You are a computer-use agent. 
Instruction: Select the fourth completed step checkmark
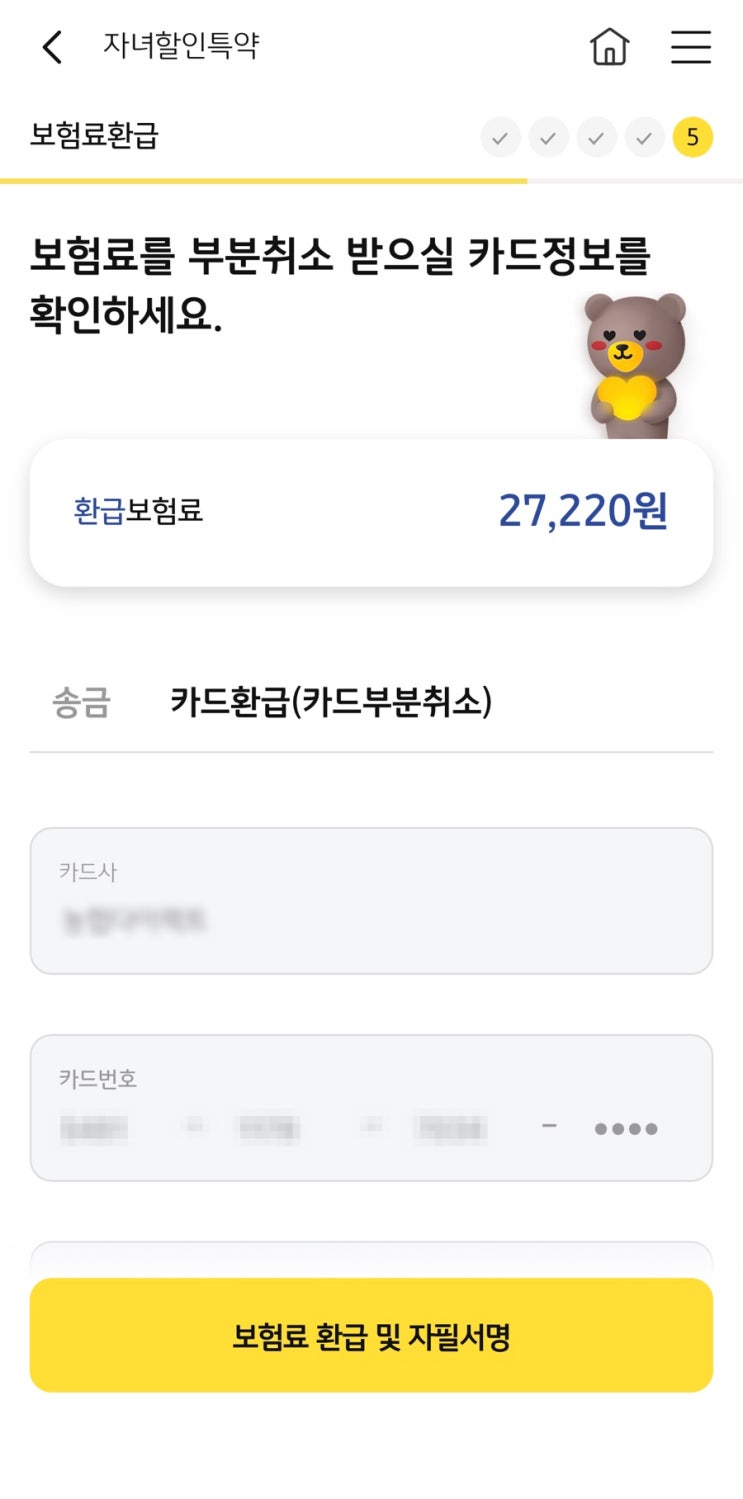[x=645, y=138]
